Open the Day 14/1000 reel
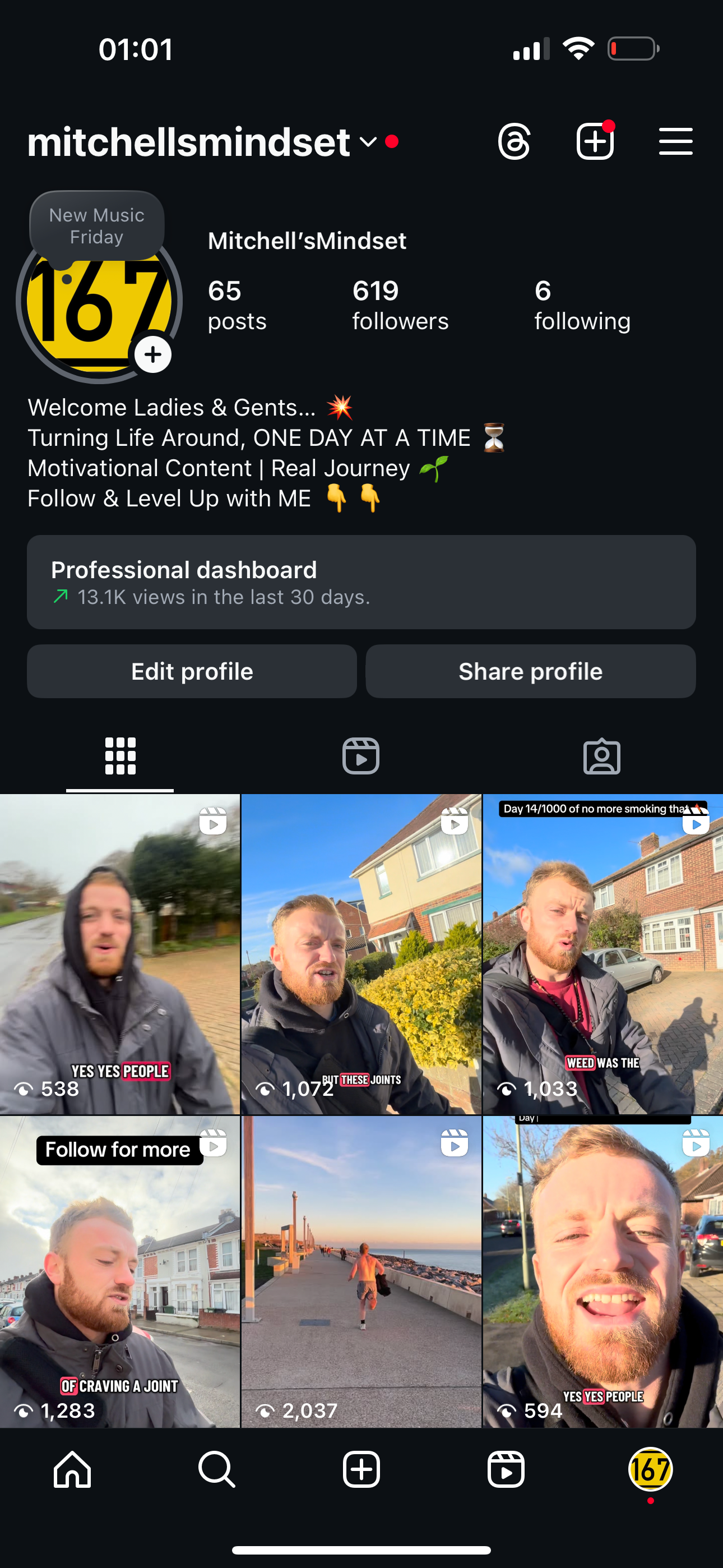The image size is (723, 1568). click(x=603, y=954)
